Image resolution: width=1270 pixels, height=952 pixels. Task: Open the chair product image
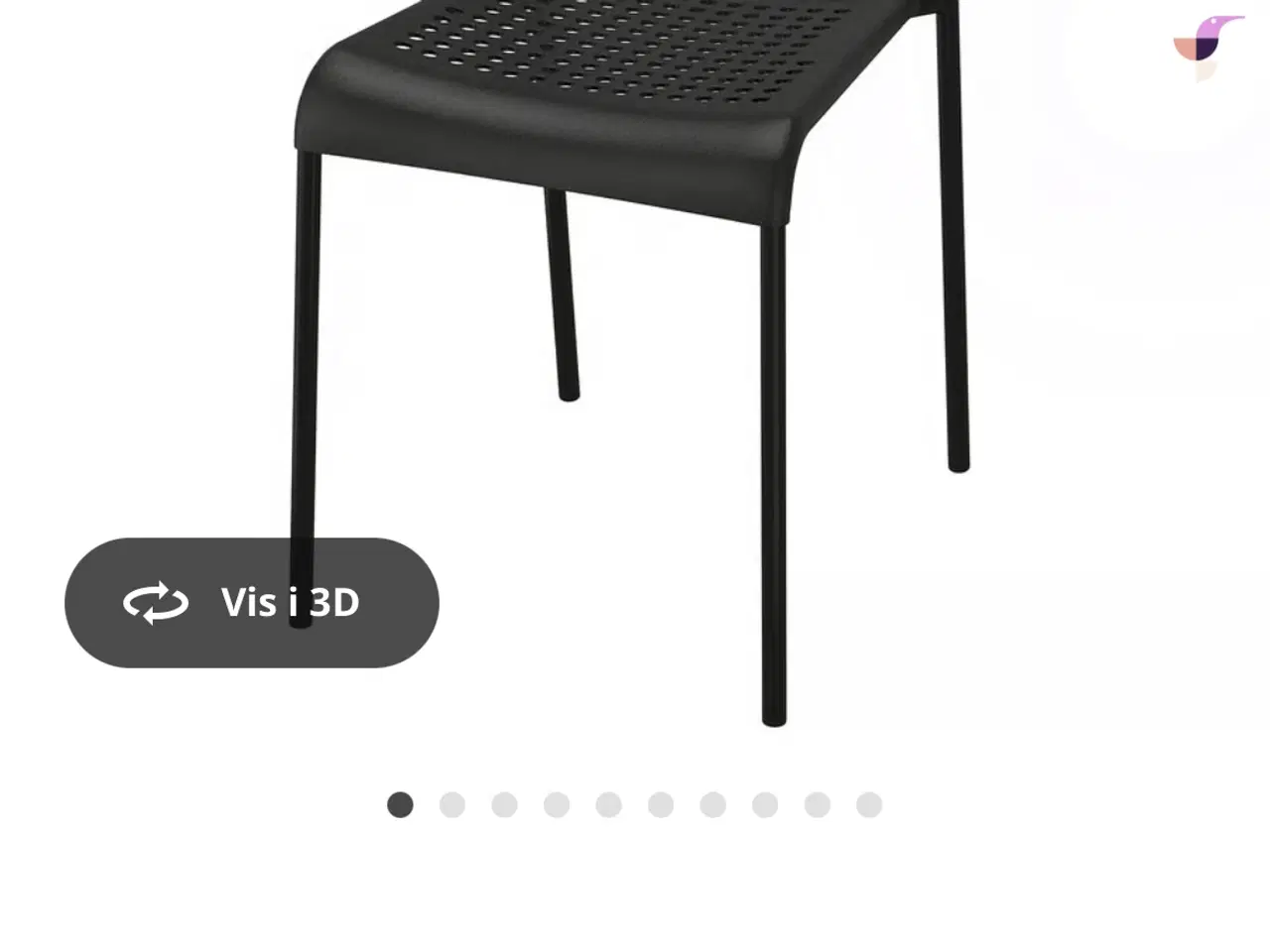(635, 297)
